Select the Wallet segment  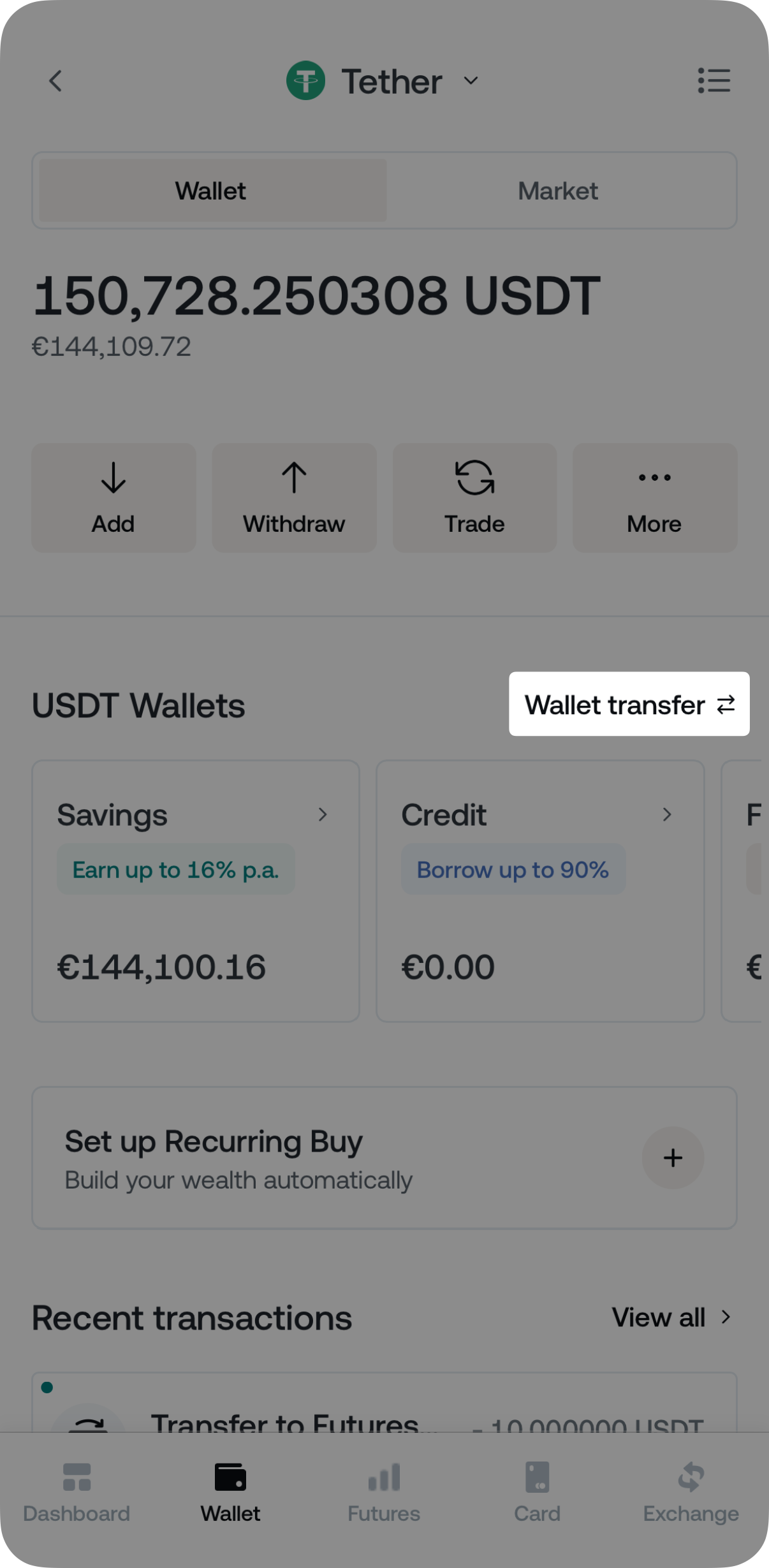(x=212, y=191)
